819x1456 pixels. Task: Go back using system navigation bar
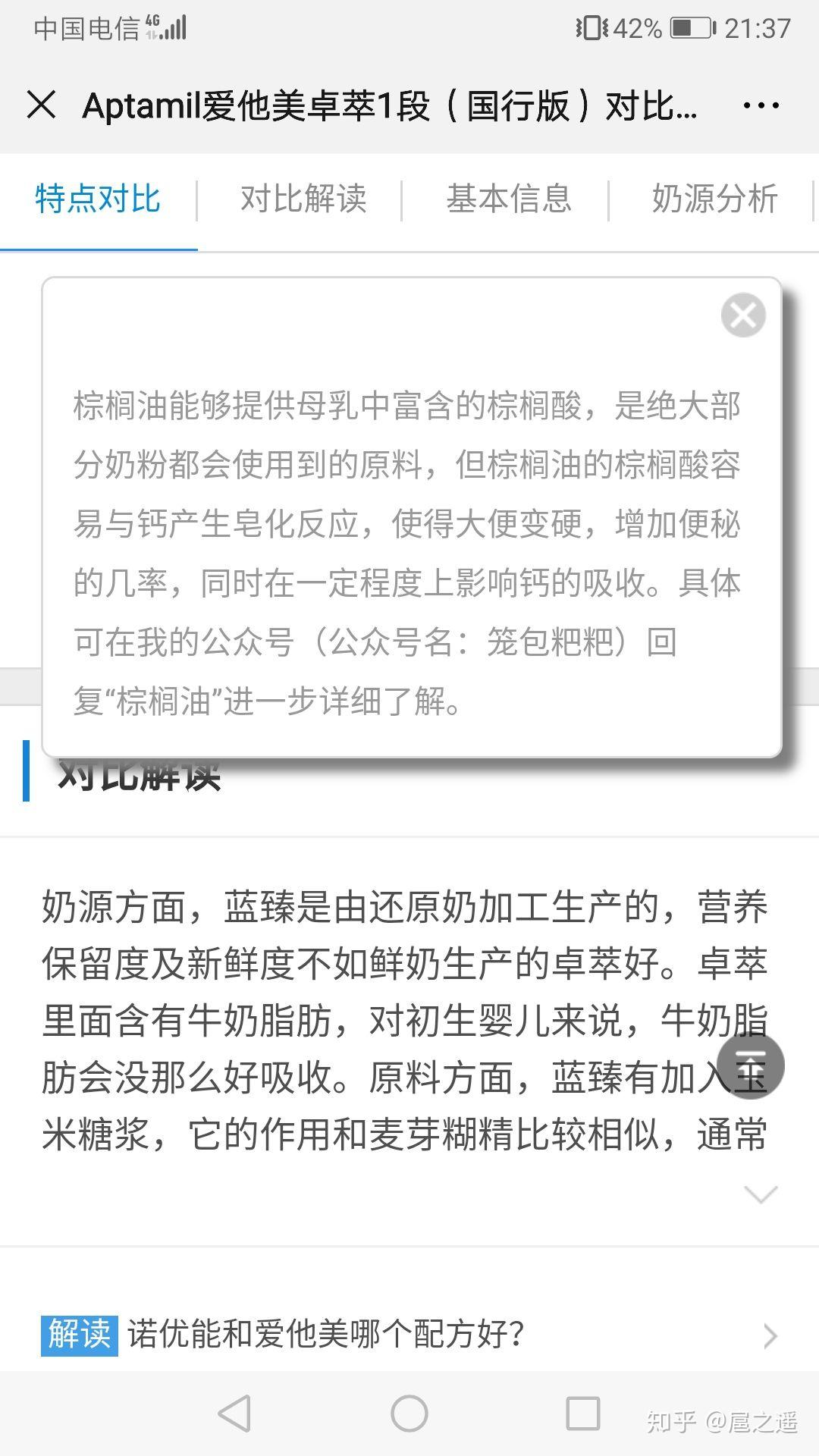(x=234, y=1413)
